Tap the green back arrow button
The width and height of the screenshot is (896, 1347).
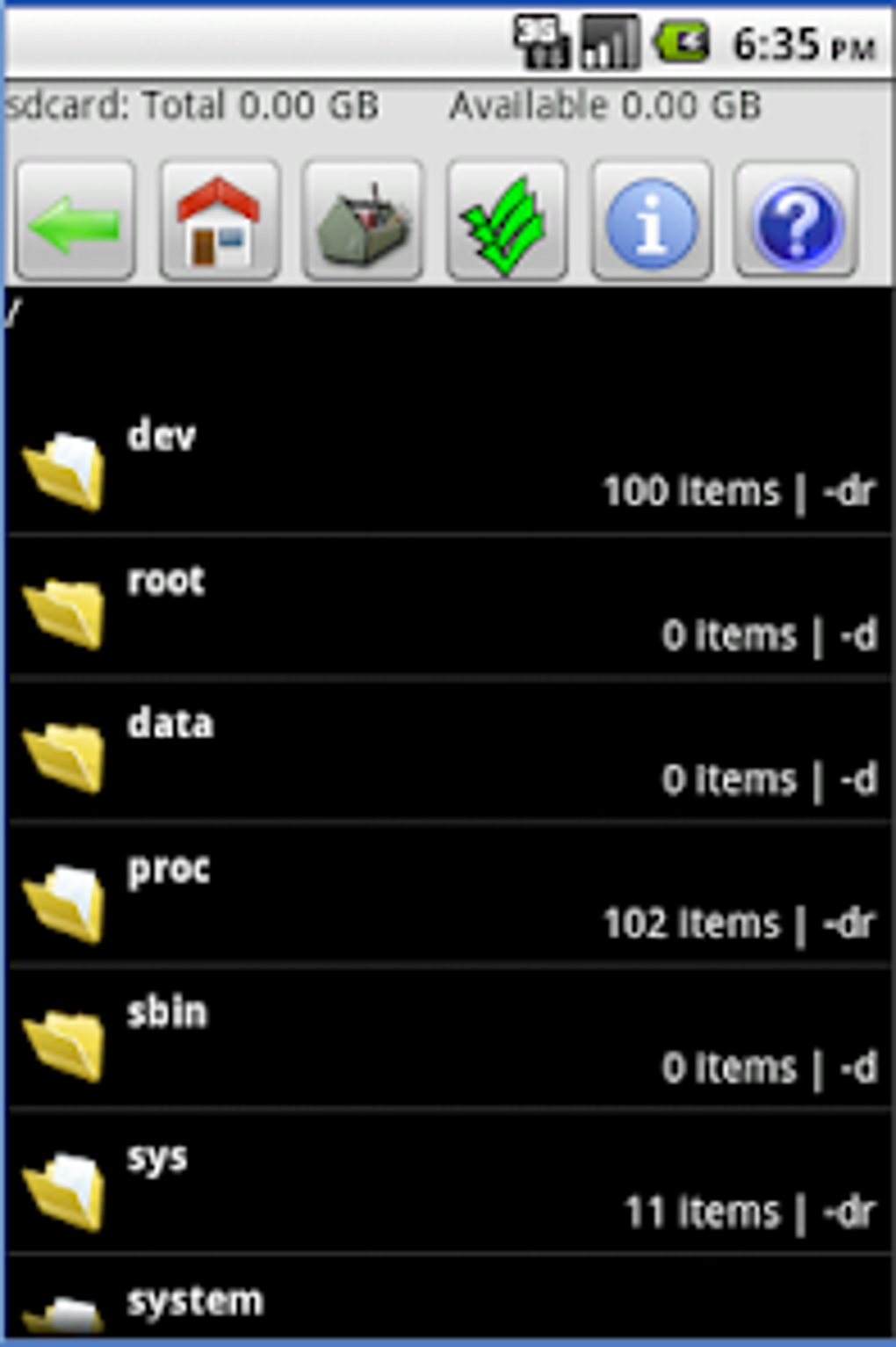75,221
